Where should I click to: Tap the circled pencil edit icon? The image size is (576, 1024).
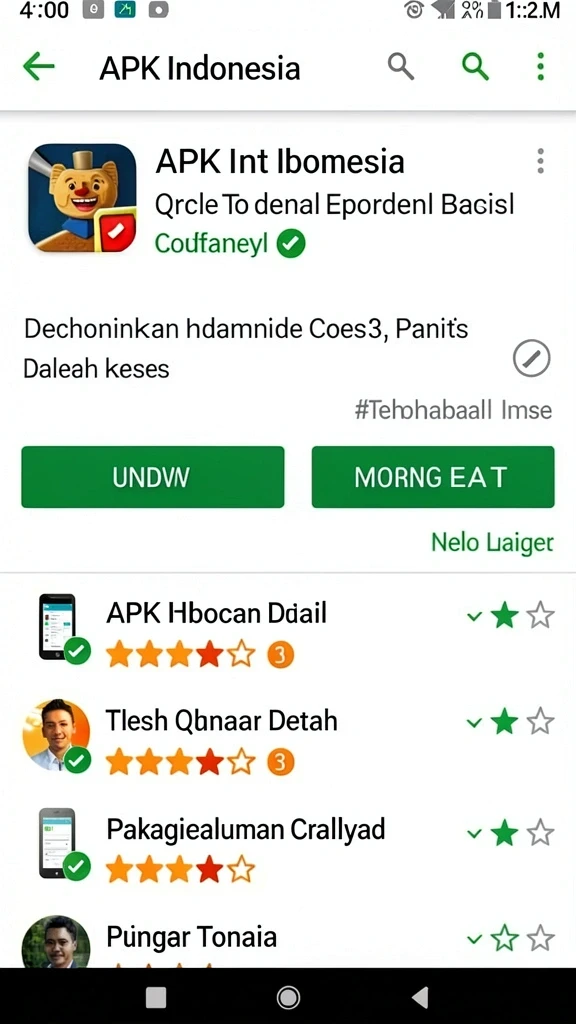pyautogui.click(x=532, y=359)
